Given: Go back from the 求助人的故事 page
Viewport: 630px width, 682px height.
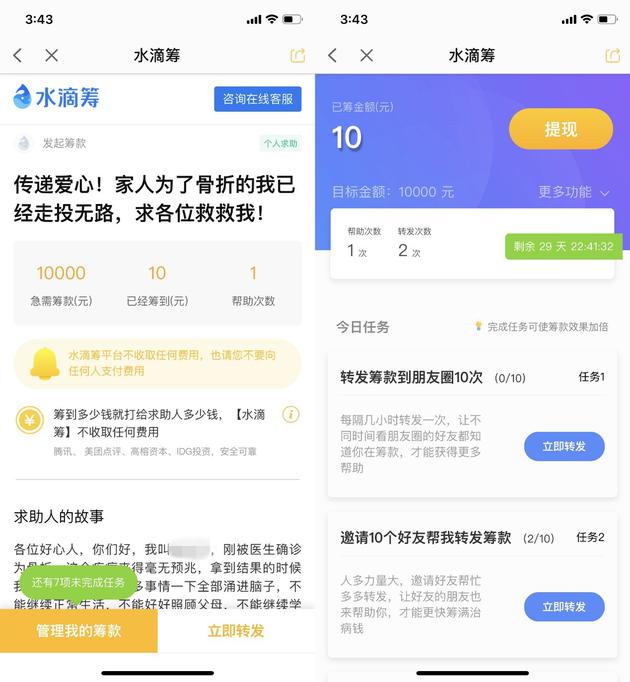Looking at the screenshot, I should point(18,56).
